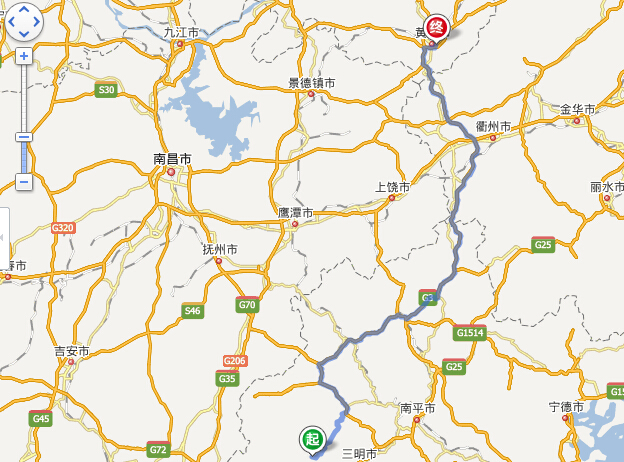Pan the map down with the arrow
Image resolution: width=624 pixels, height=462 pixels.
coord(23,35)
